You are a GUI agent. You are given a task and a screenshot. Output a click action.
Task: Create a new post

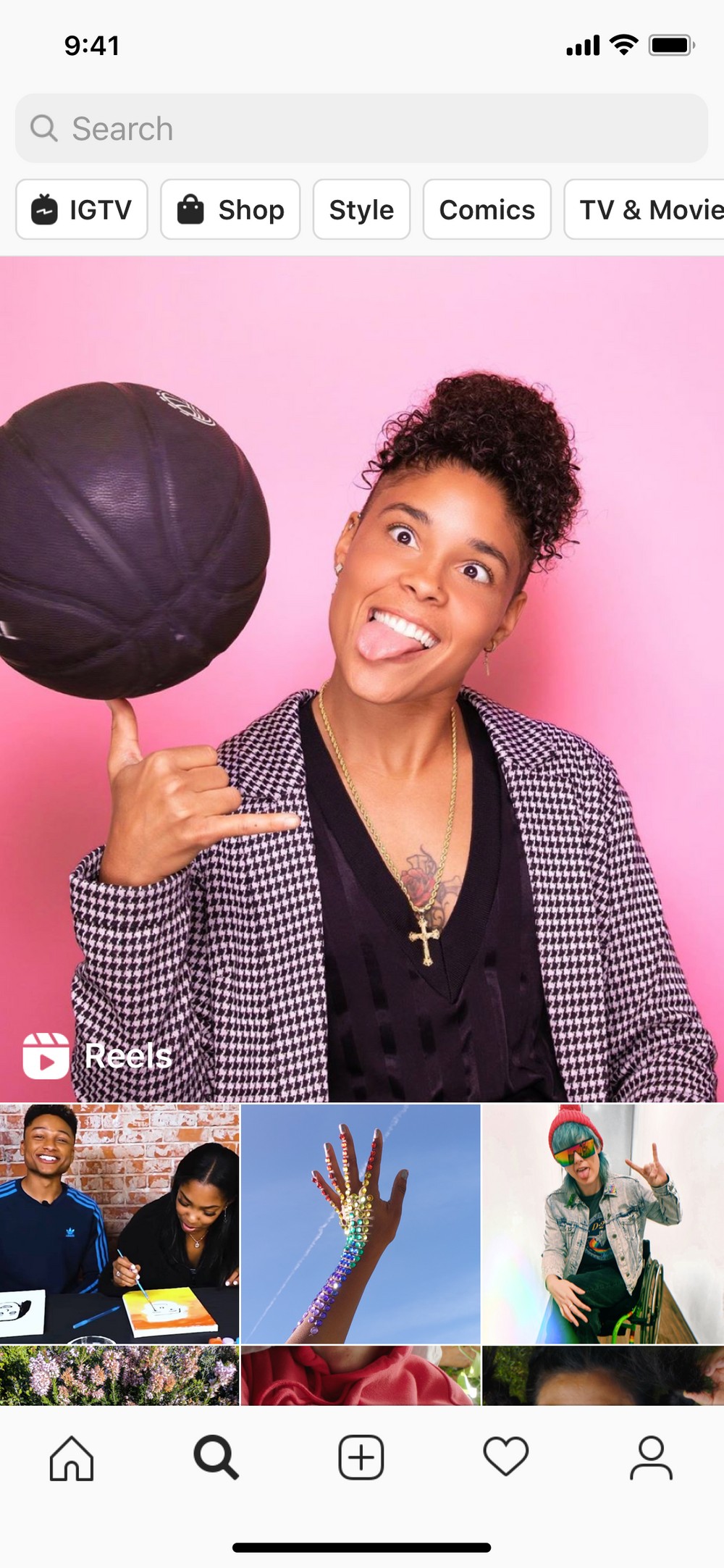pyautogui.click(x=361, y=1458)
